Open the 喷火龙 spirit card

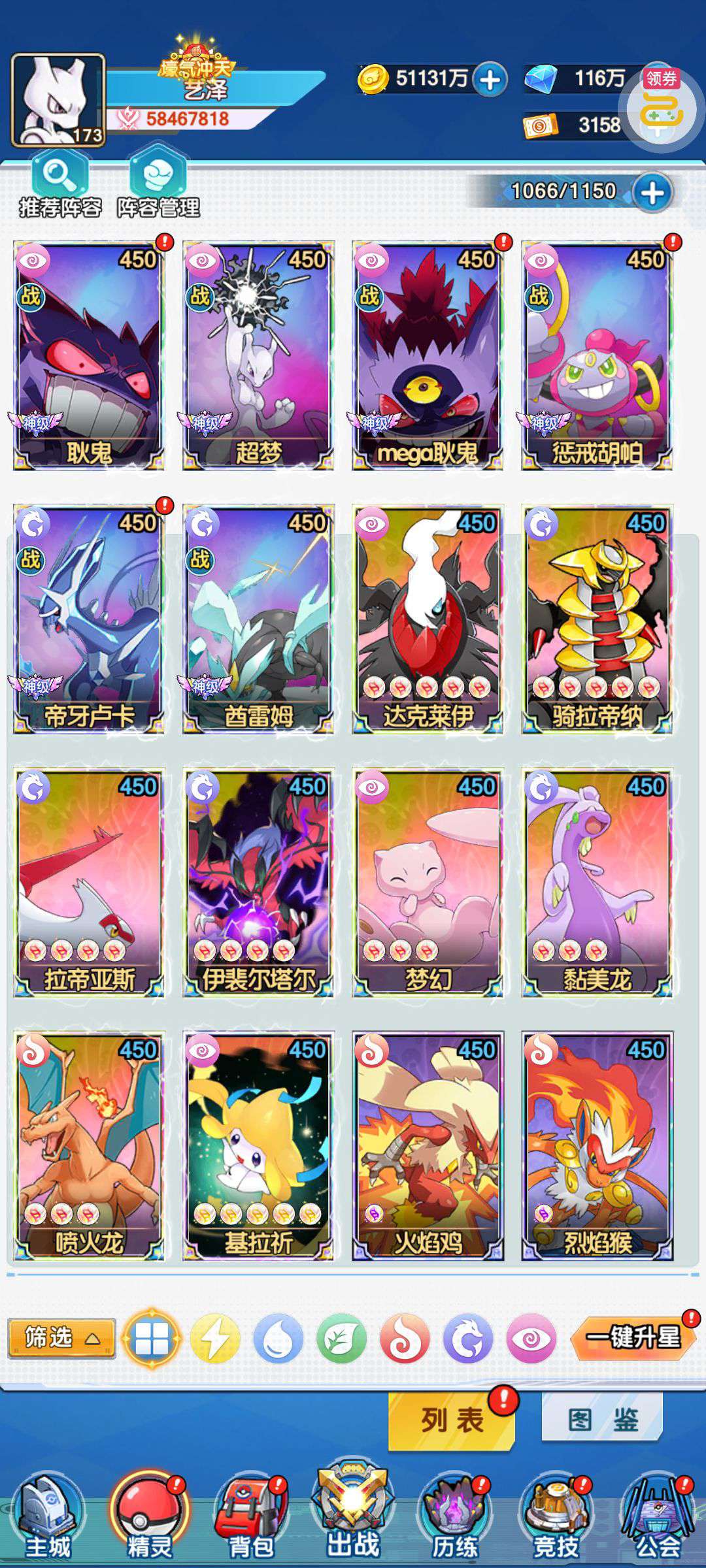(89, 1145)
